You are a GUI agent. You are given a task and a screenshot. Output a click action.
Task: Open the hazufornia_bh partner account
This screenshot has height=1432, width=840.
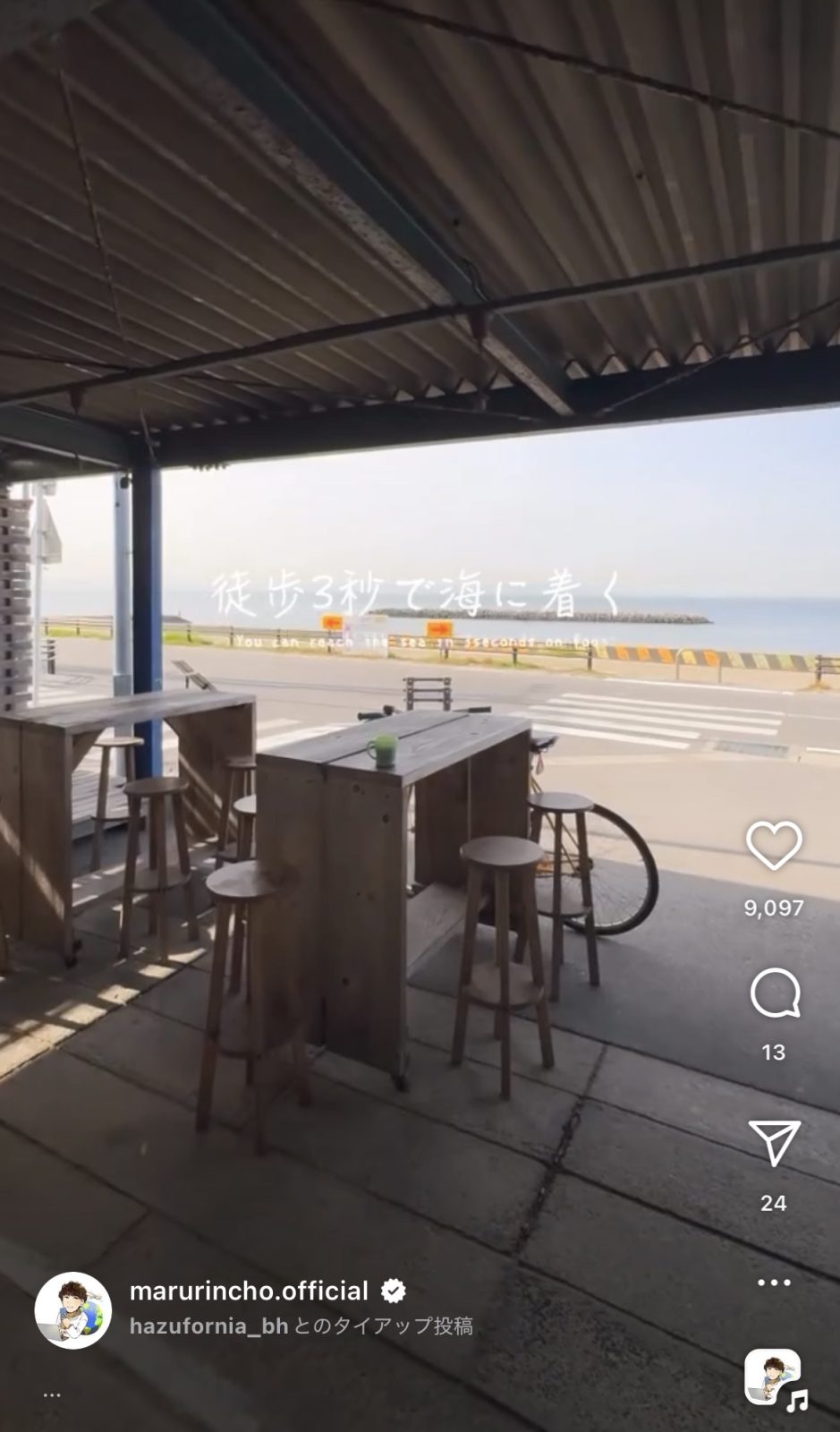click(208, 1326)
